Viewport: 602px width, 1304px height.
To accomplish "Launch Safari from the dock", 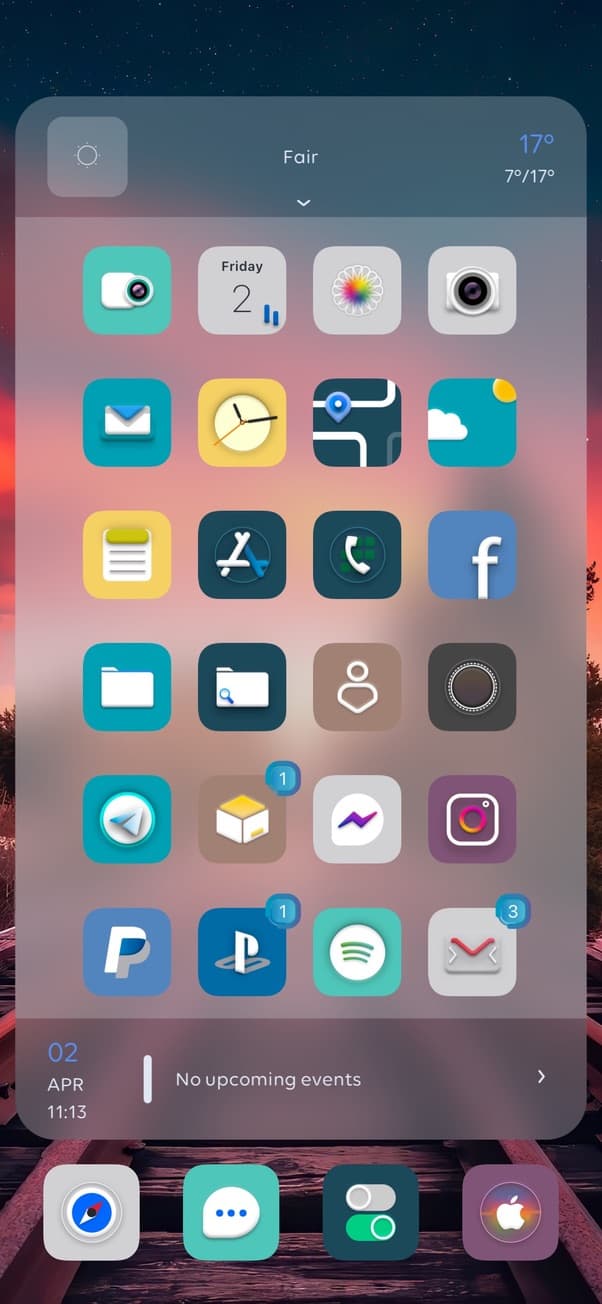I will [x=91, y=1212].
